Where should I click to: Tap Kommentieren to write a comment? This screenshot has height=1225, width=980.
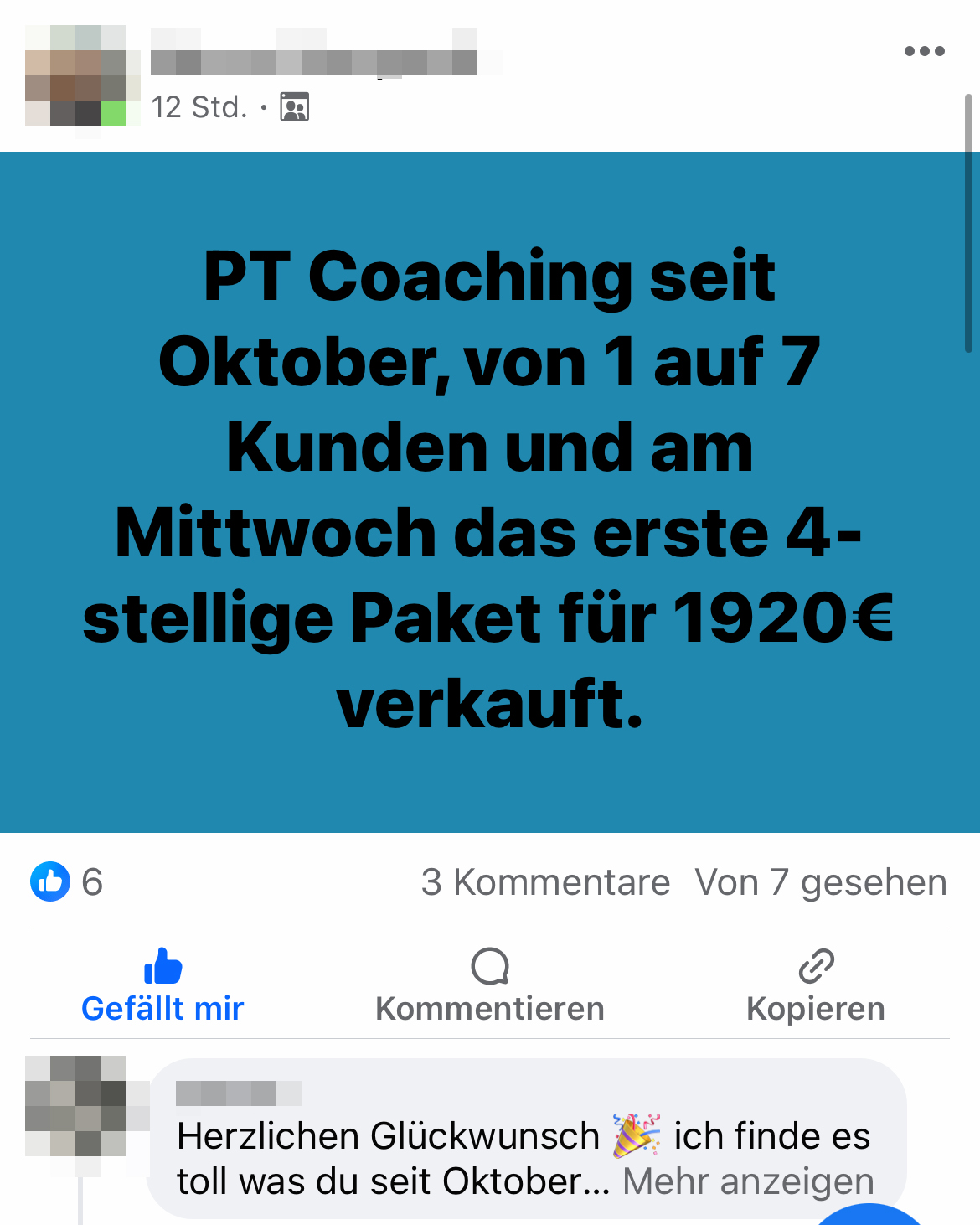(x=490, y=986)
